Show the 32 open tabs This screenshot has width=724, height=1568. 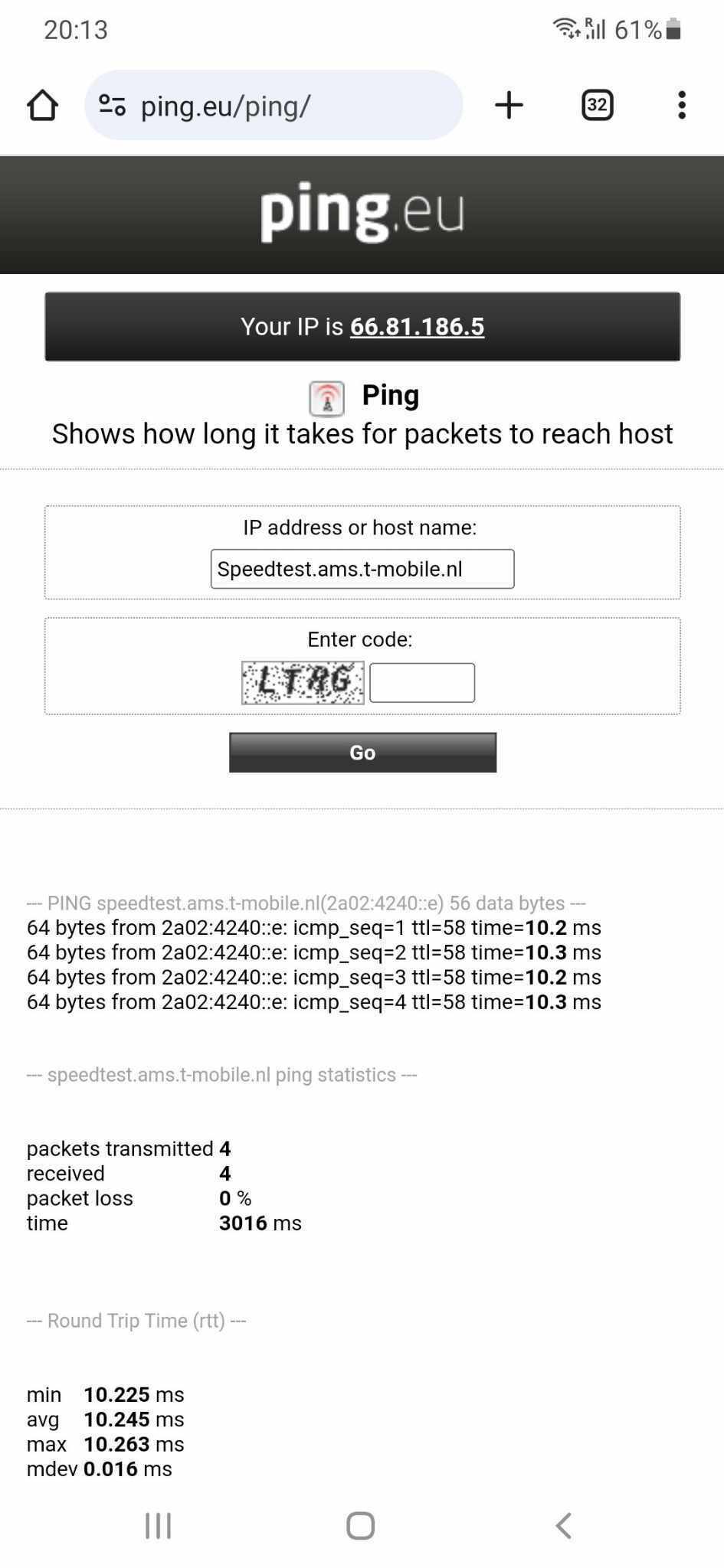coord(598,105)
